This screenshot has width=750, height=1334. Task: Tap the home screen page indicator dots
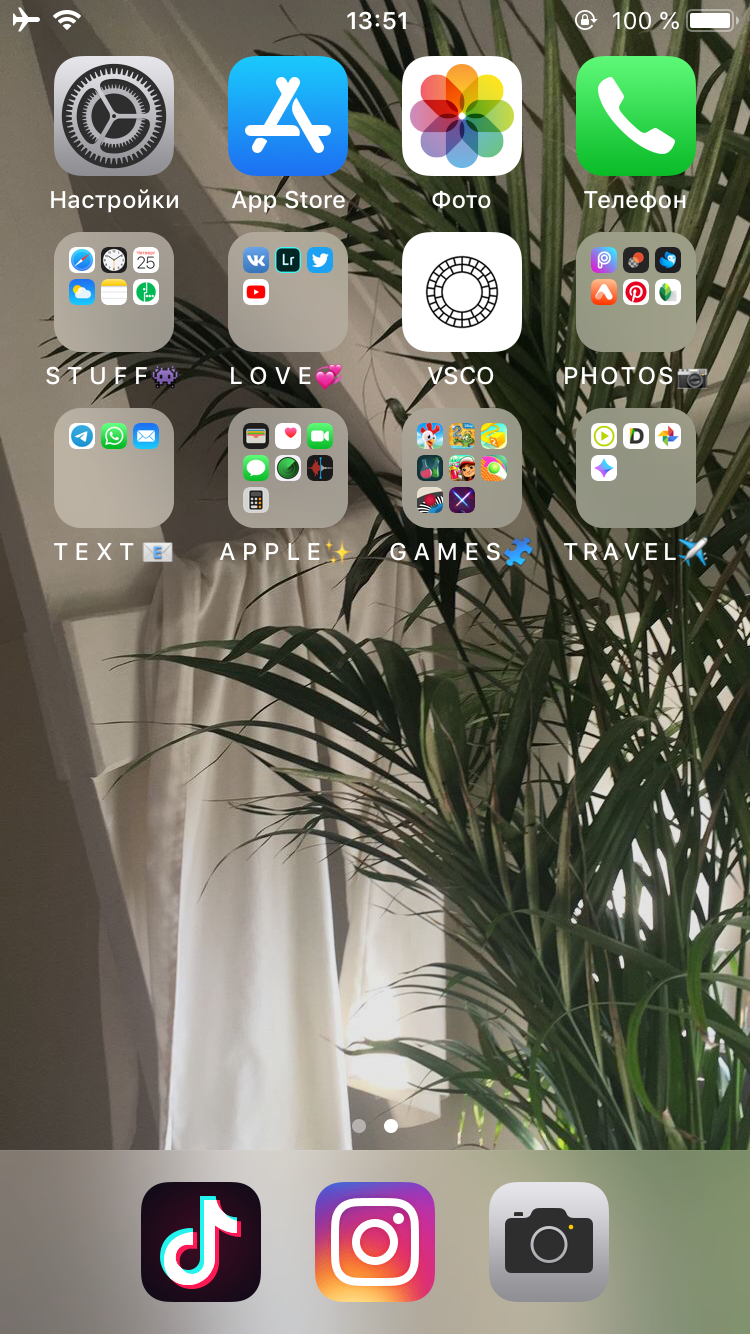click(375, 1126)
